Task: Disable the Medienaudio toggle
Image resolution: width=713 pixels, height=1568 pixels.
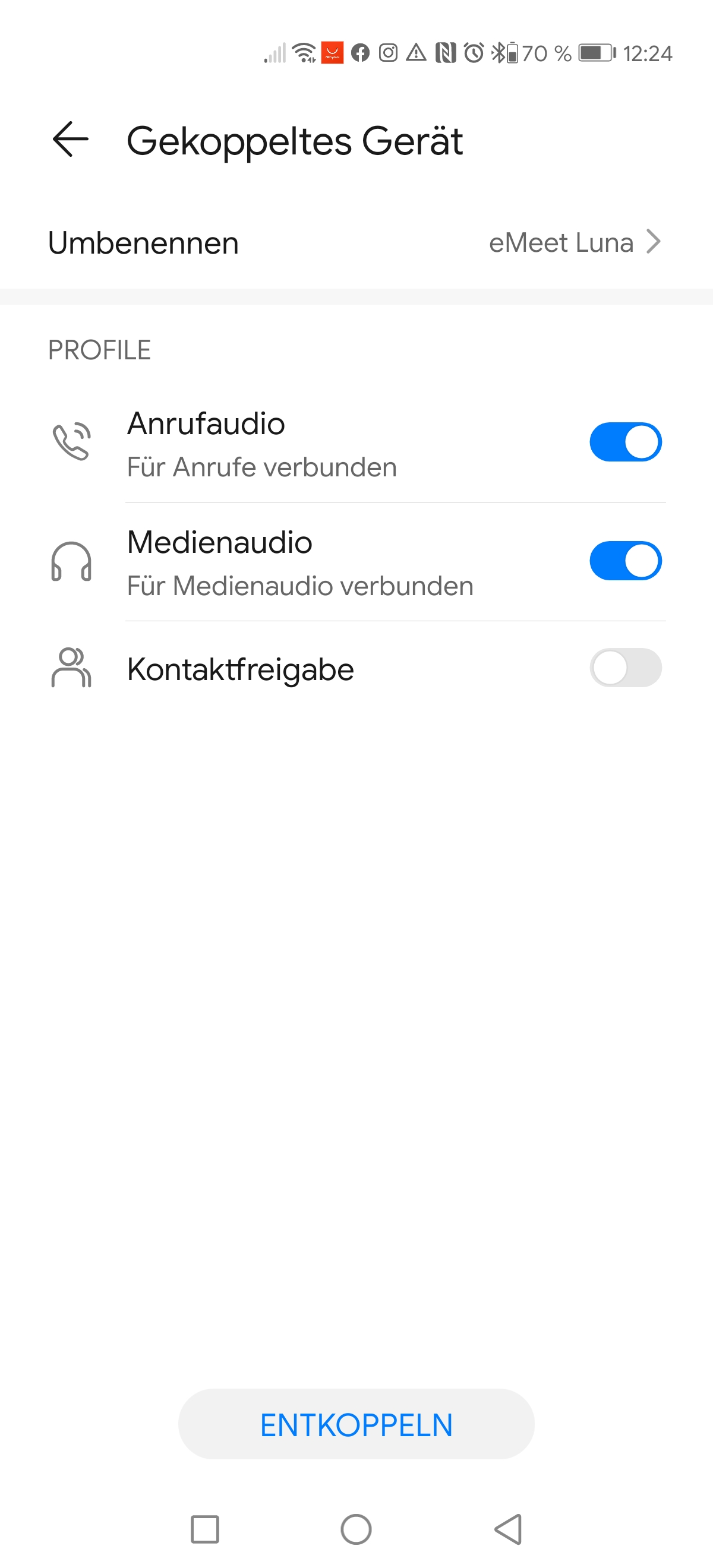Action: click(x=625, y=561)
